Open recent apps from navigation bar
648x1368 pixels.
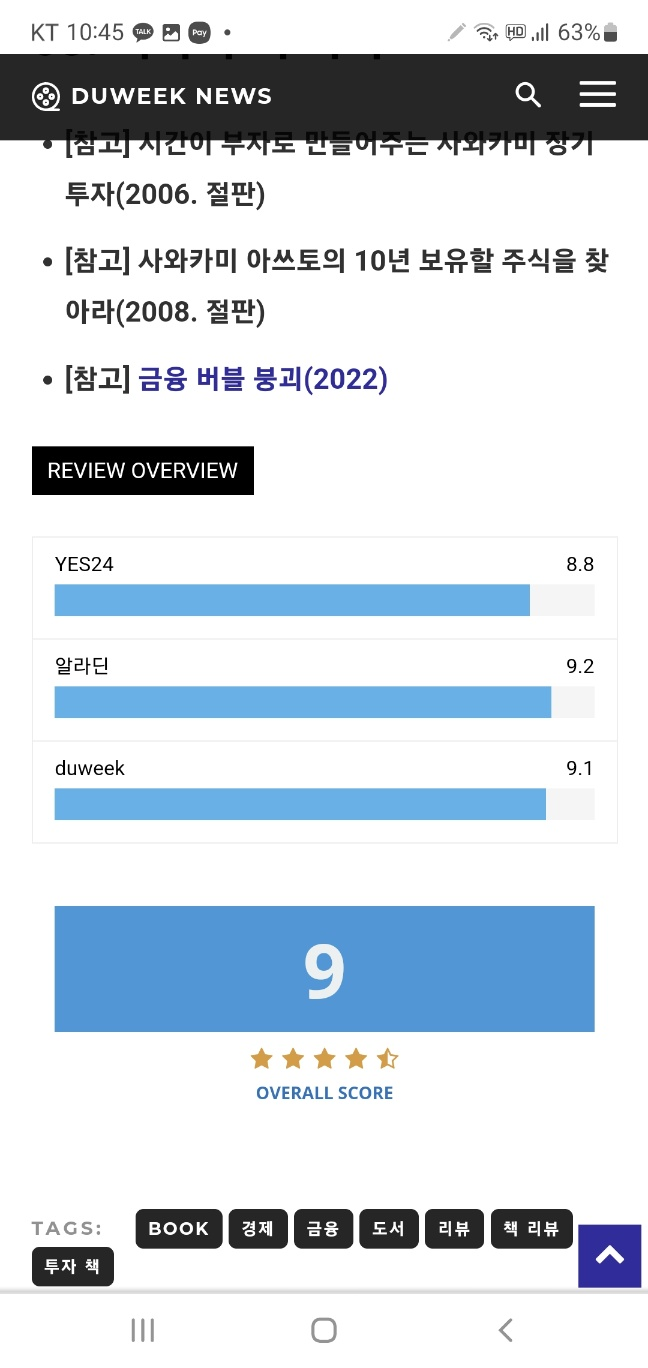pyautogui.click(x=143, y=1330)
